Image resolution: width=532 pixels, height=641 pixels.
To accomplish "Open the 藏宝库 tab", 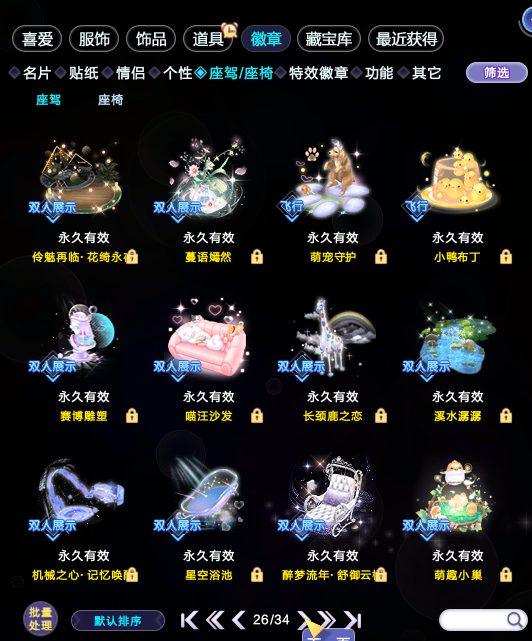I will (329, 39).
